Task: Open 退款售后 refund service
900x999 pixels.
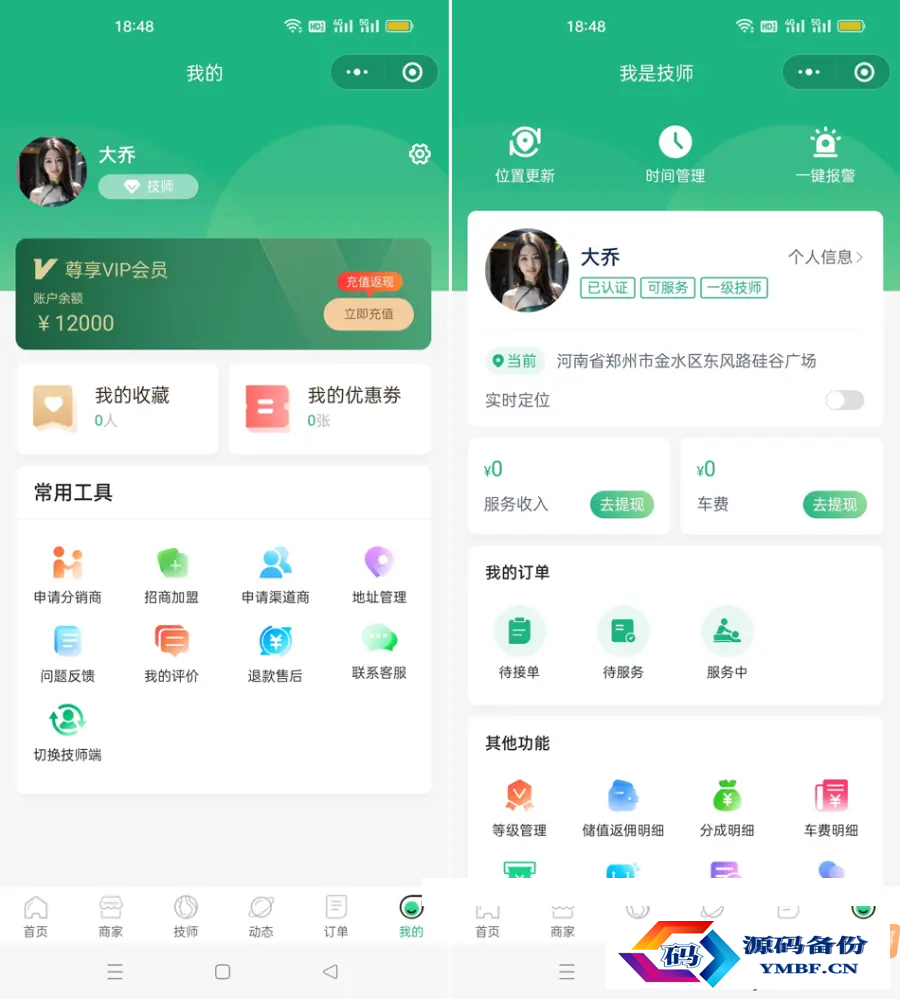Action: click(275, 654)
